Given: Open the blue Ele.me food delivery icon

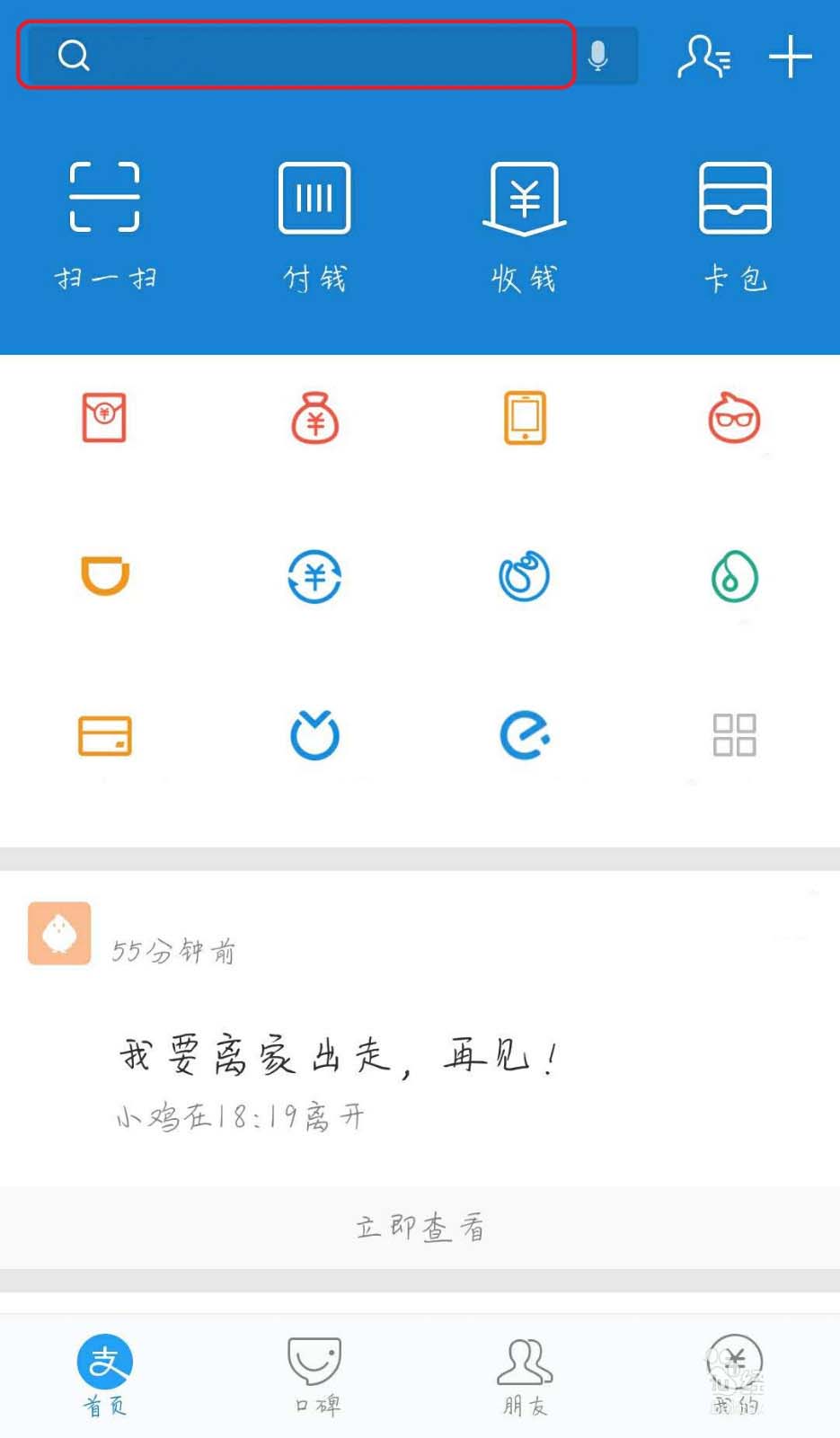Looking at the screenshot, I should pyautogui.click(x=525, y=735).
